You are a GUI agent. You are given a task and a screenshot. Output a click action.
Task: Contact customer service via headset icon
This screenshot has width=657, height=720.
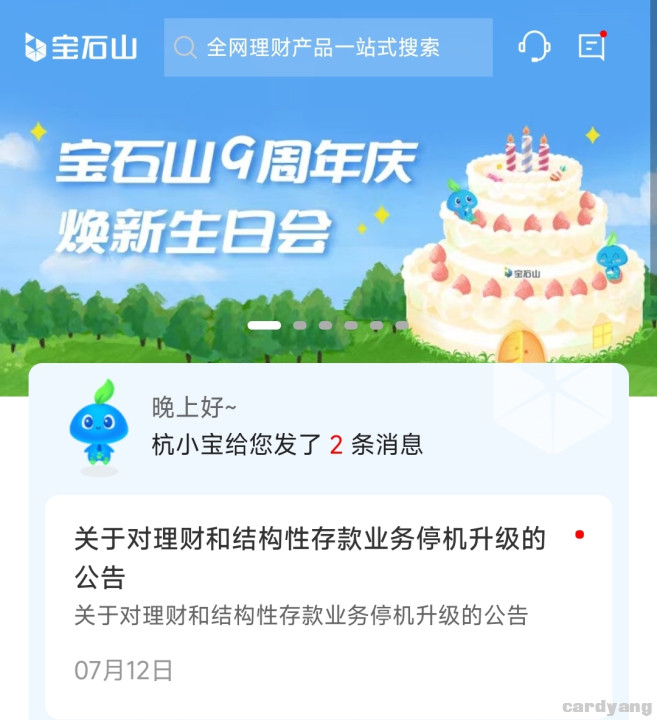534,46
